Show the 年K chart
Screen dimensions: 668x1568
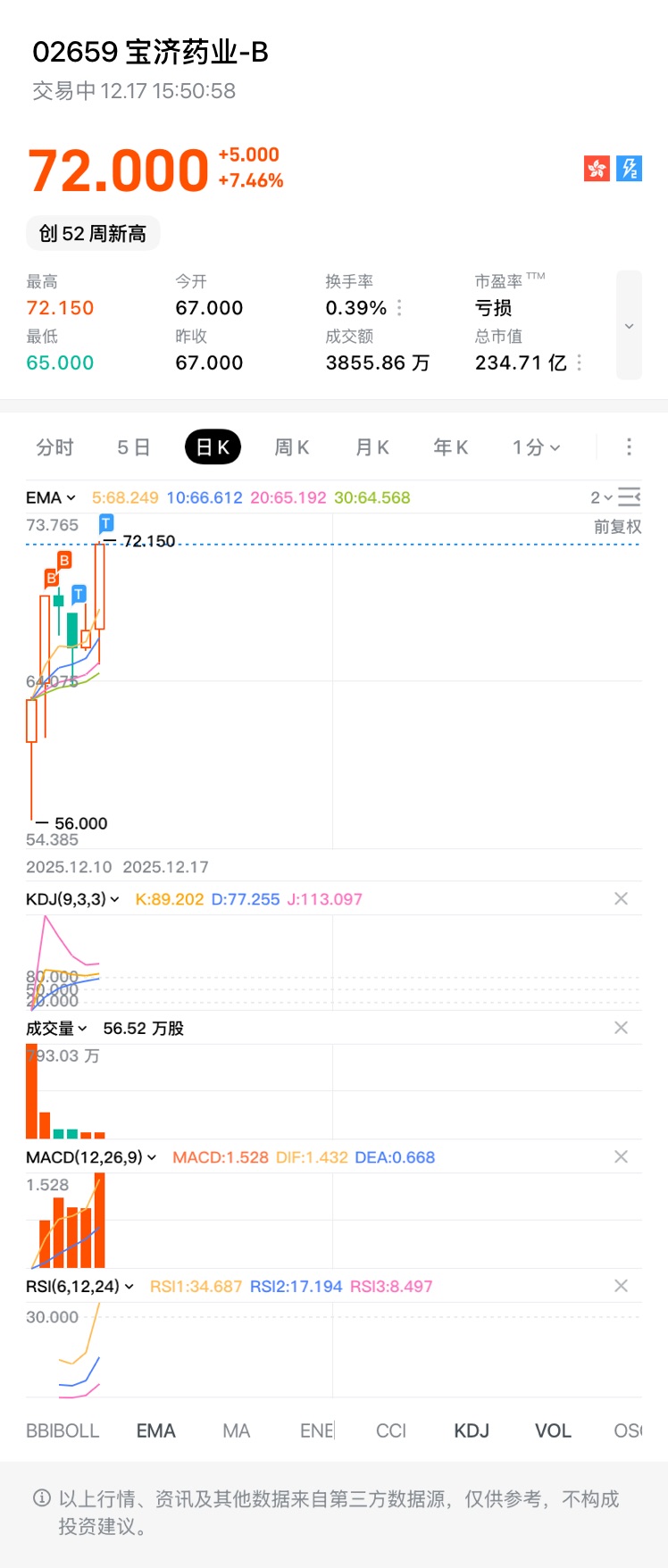(450, 447)
